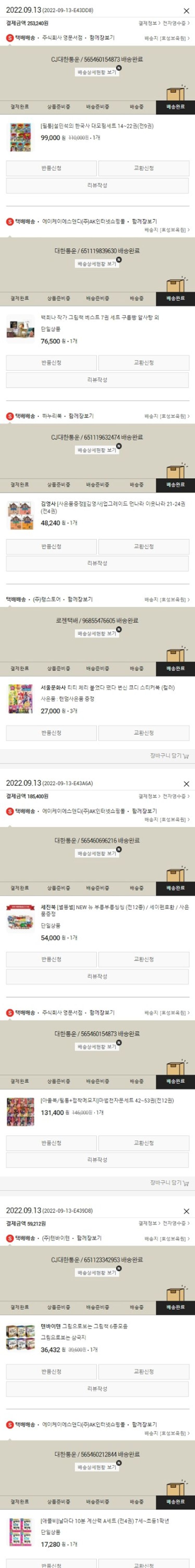Request return for 설민석의 한국사 대모험세트
The height and width of the screenshot is (1568, 195).
(51, 168)
